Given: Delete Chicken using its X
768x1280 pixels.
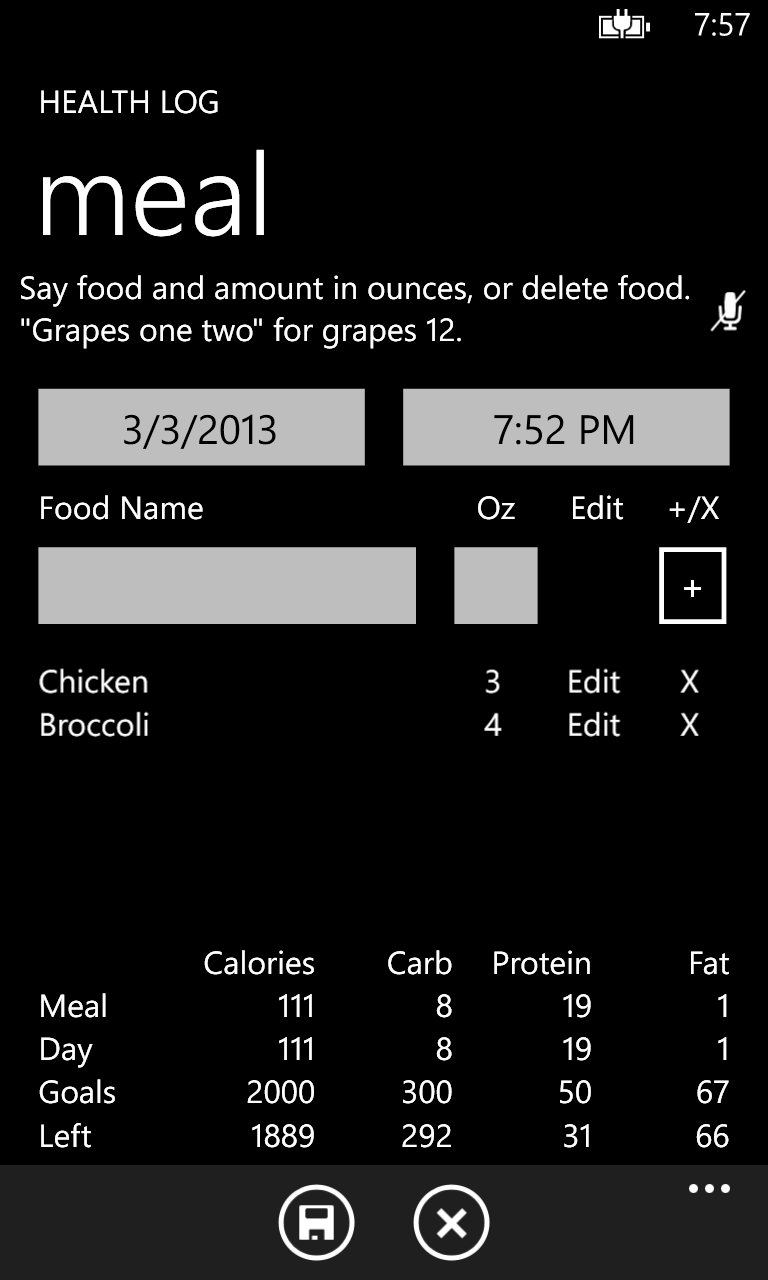Looking at the screenshot, I should click(688, 681).
